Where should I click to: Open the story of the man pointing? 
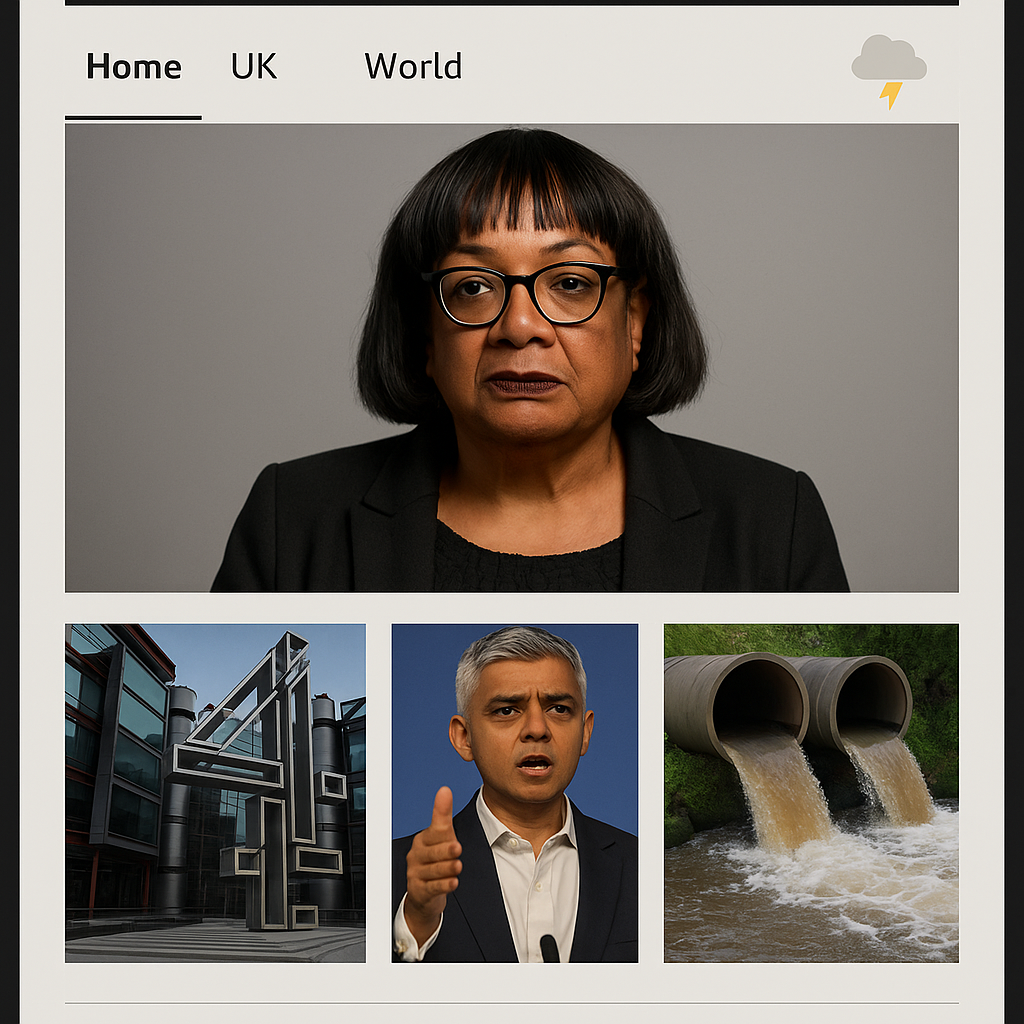point(514,792)
